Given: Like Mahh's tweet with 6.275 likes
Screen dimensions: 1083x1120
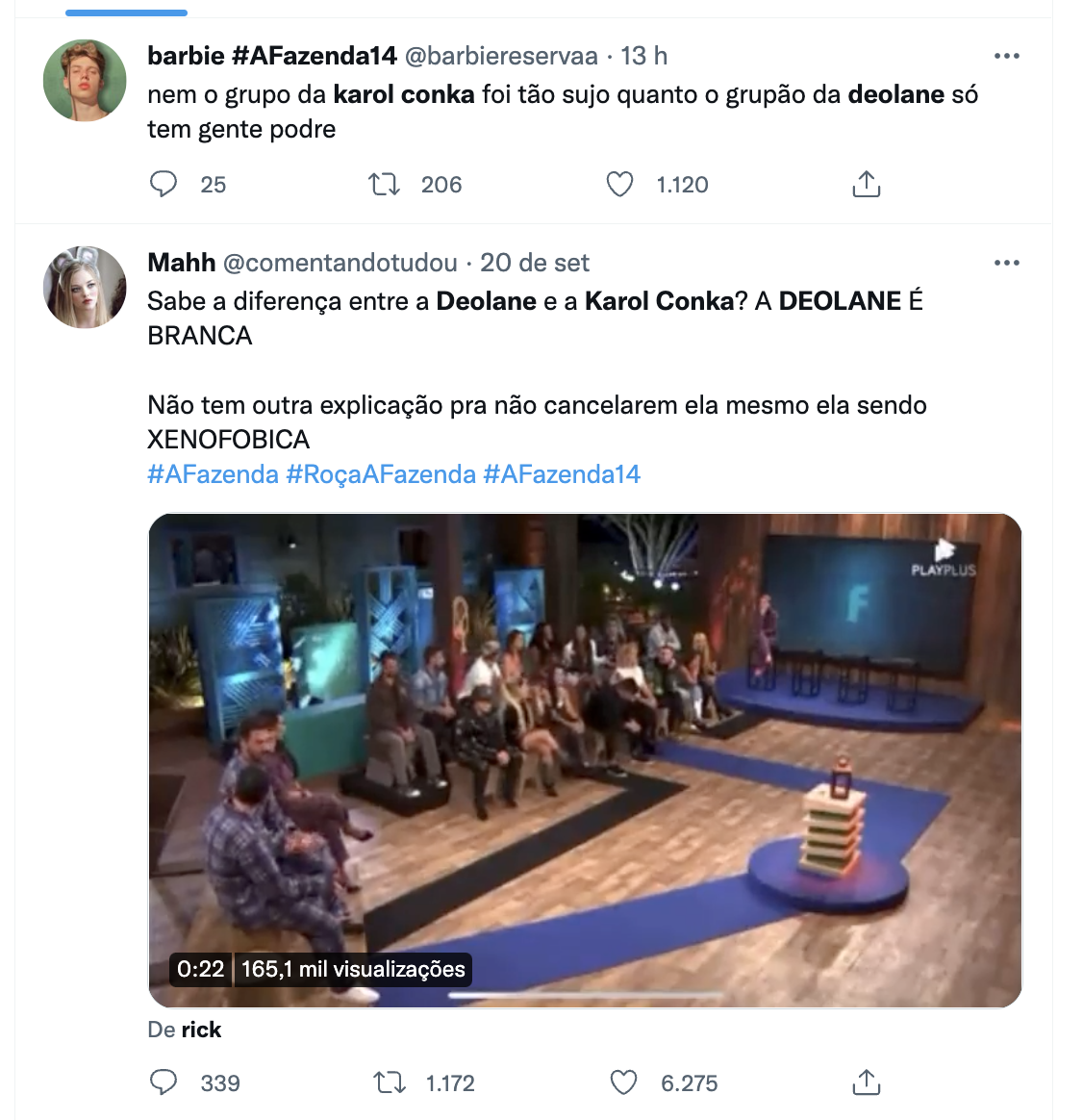Looking at the screenshot, I should (624, 1082).
